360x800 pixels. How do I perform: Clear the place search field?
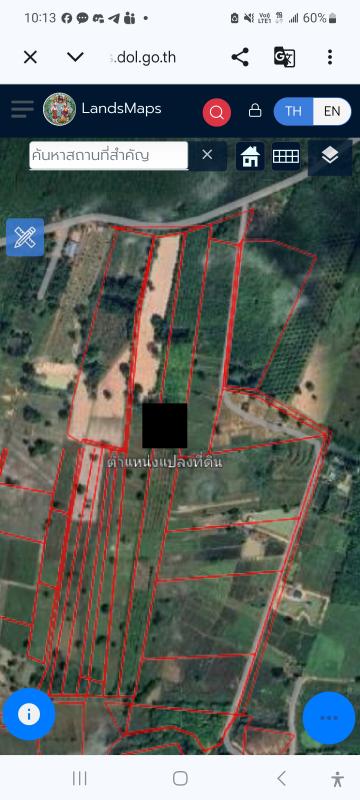(207, 155)
